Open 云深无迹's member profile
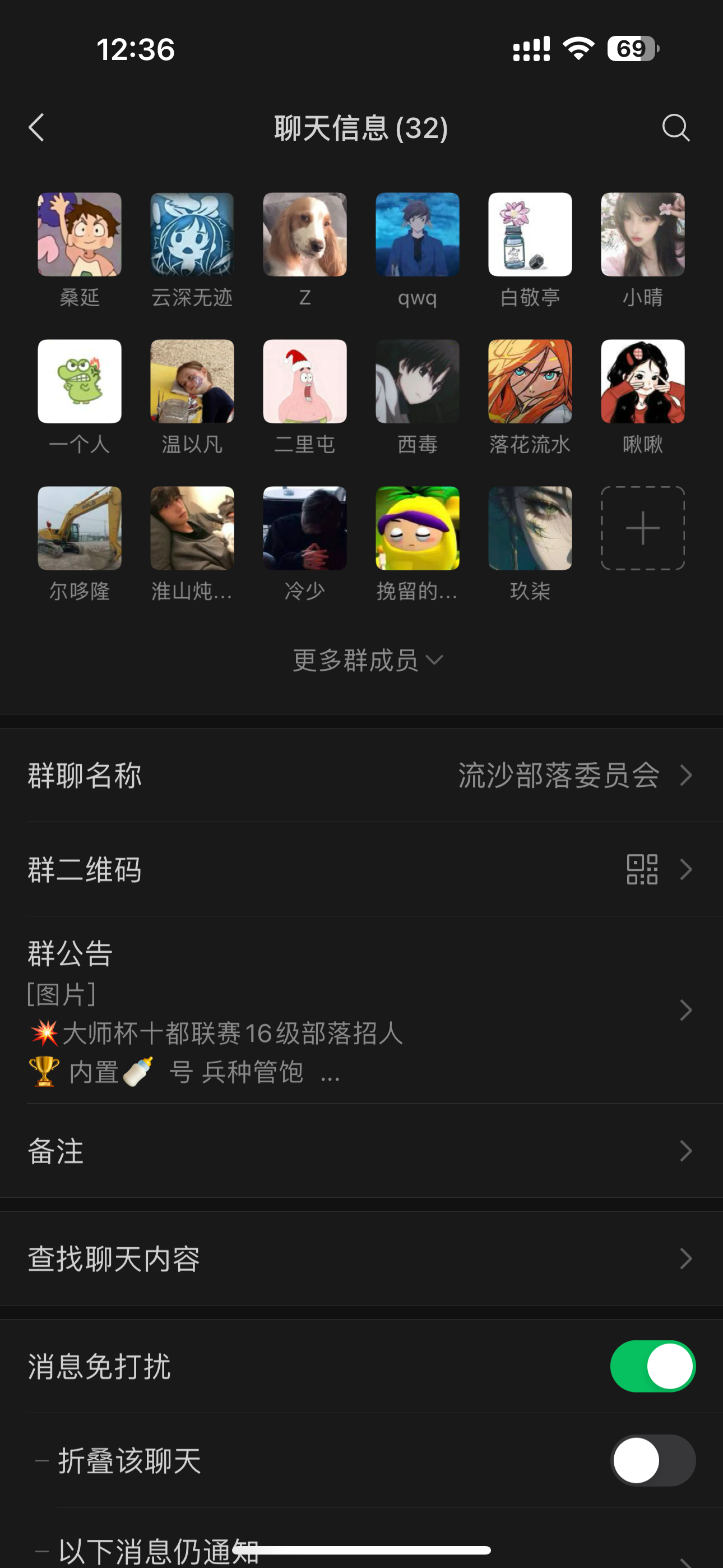 click(192, 235)
